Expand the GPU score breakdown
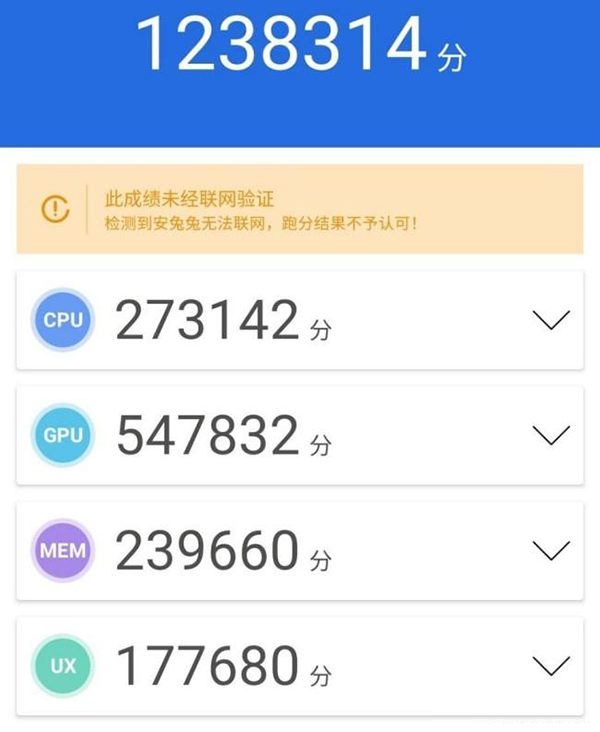This screenshot has height=732, width=600. pyautogui.click(x=551, y=435)
